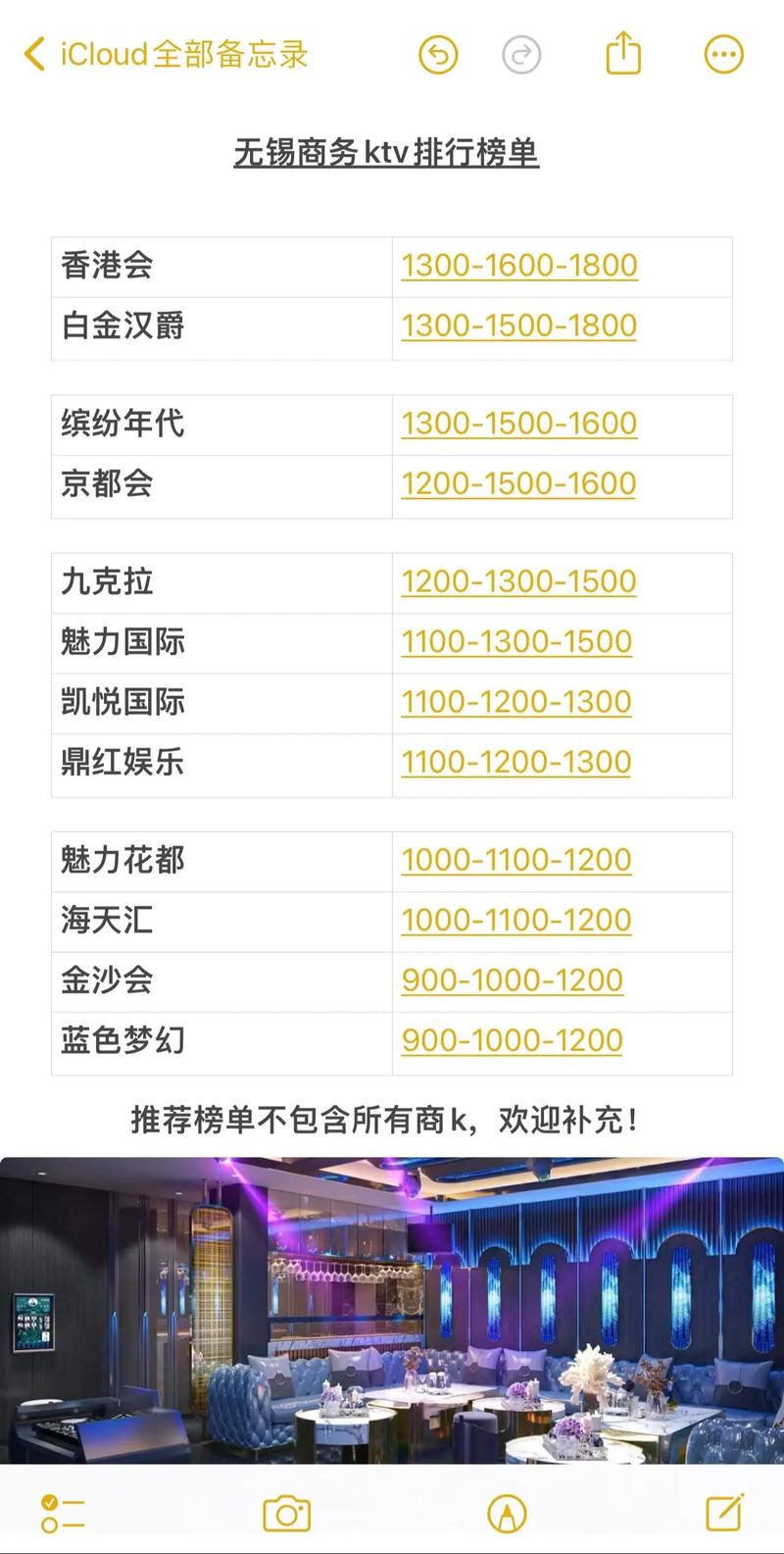Tap the 900-1000-1200 link for 金沙会
The image size is (784, 1554).
point(513,980)
